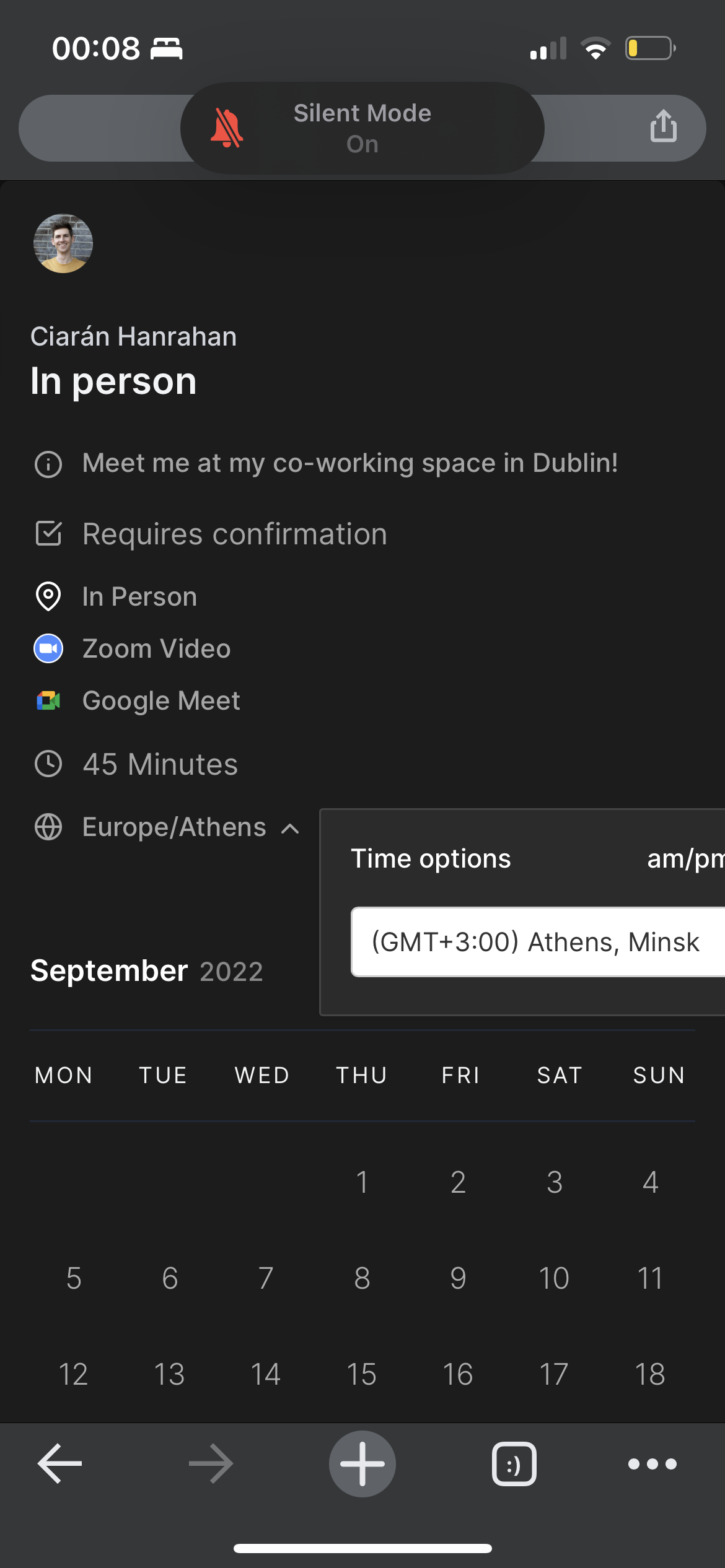Open the more options ellipsis menu
This screenshot has width=725, height=1568.
[x=652, y=1464]
